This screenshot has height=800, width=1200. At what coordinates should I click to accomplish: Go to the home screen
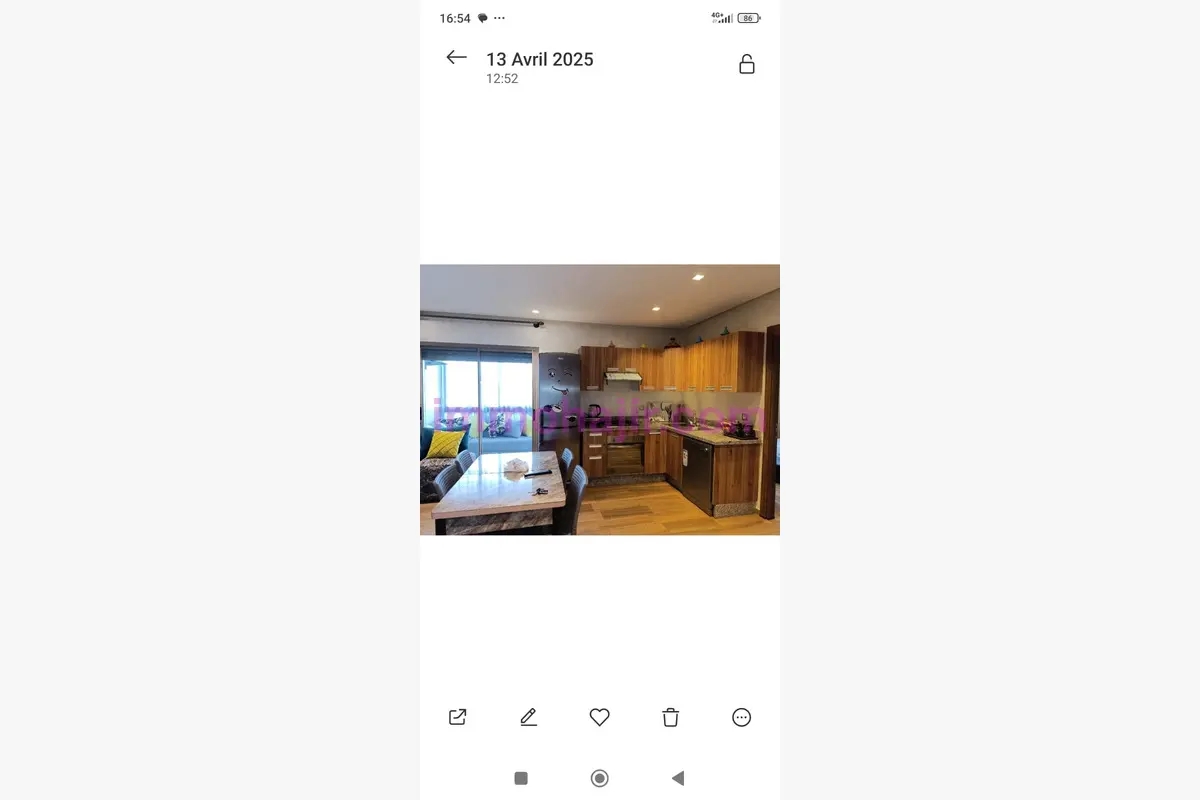(x=599, y=778)
